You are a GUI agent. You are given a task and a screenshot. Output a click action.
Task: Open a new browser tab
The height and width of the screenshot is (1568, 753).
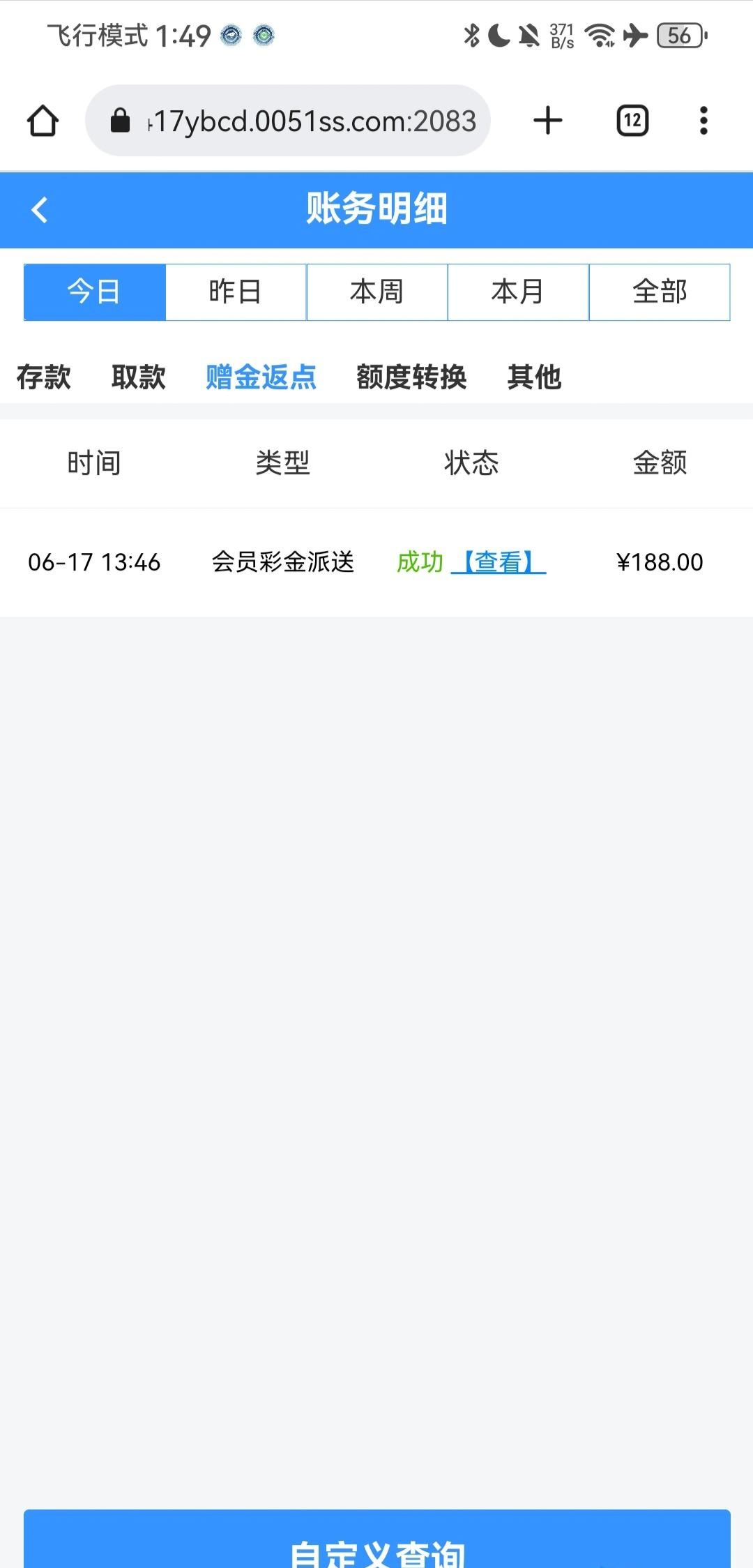pyautogui.click(x=547, y=121)
